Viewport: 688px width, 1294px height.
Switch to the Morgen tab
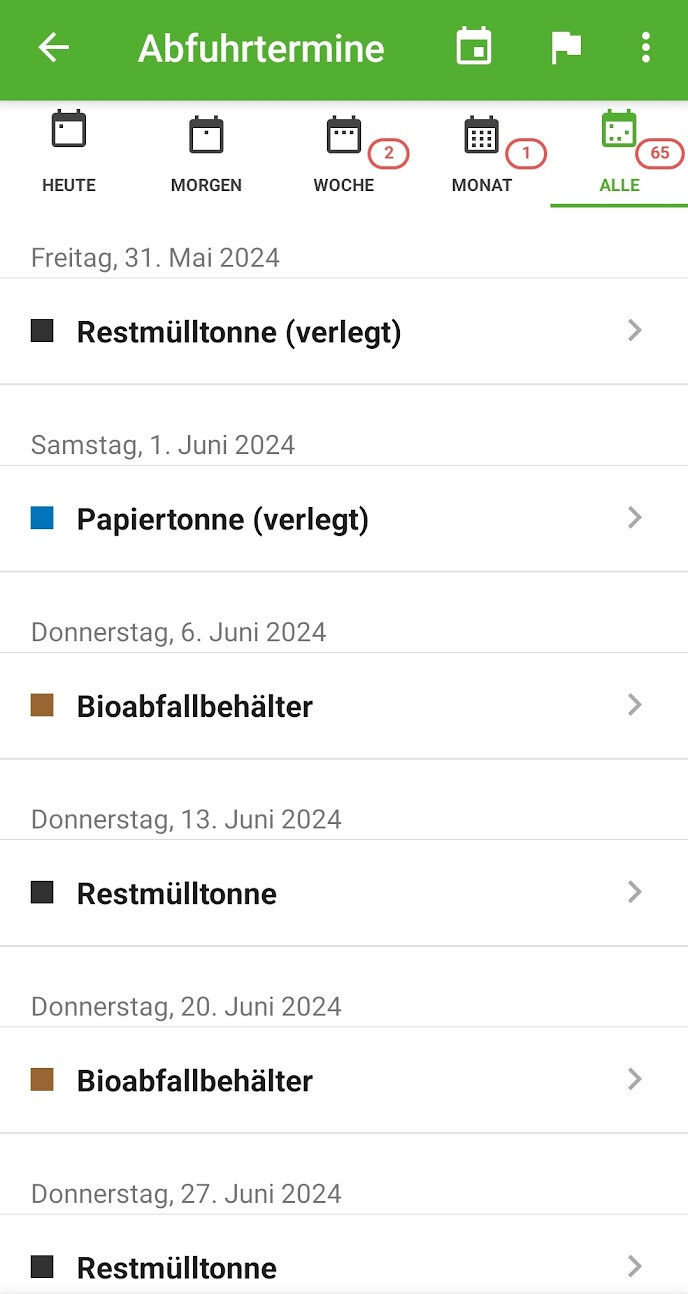coord(206,154)
